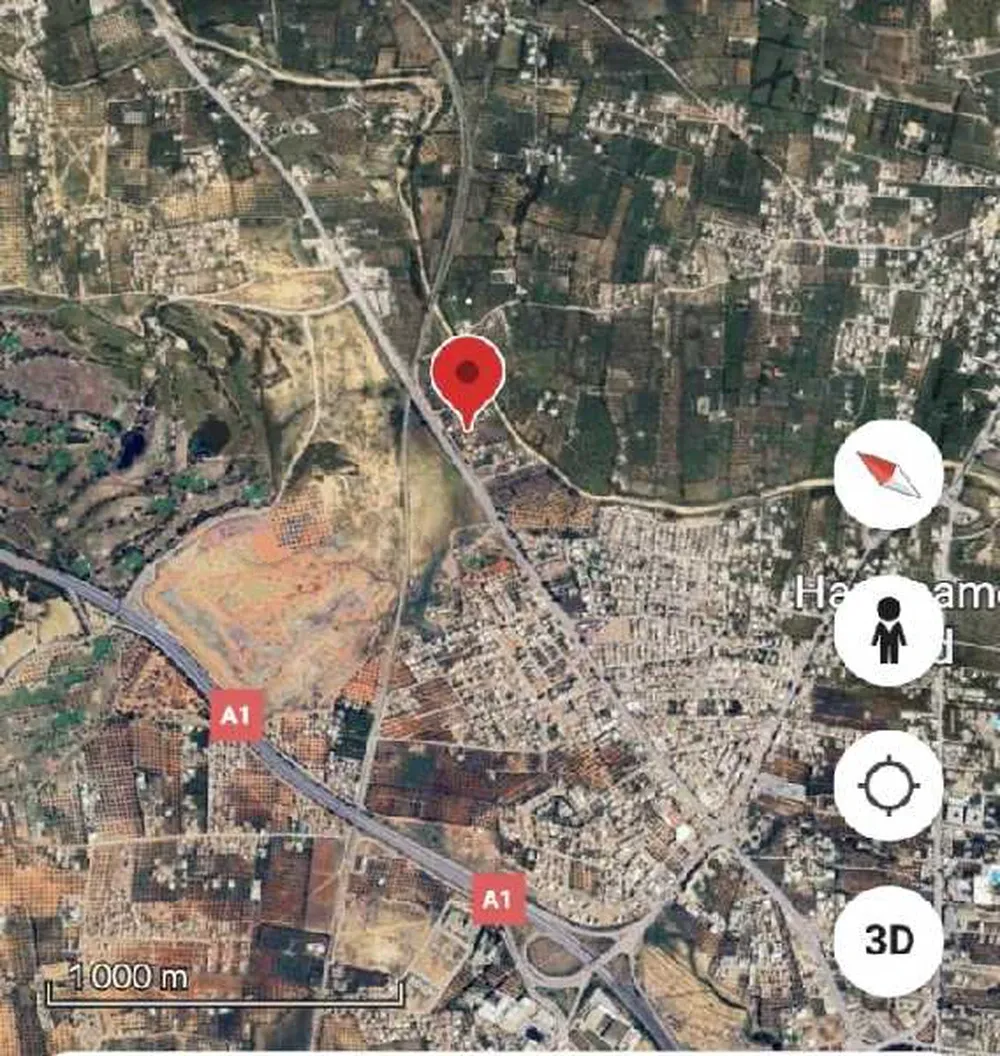
Task: Open Street View with the pegman button
Action: (888, 631)
